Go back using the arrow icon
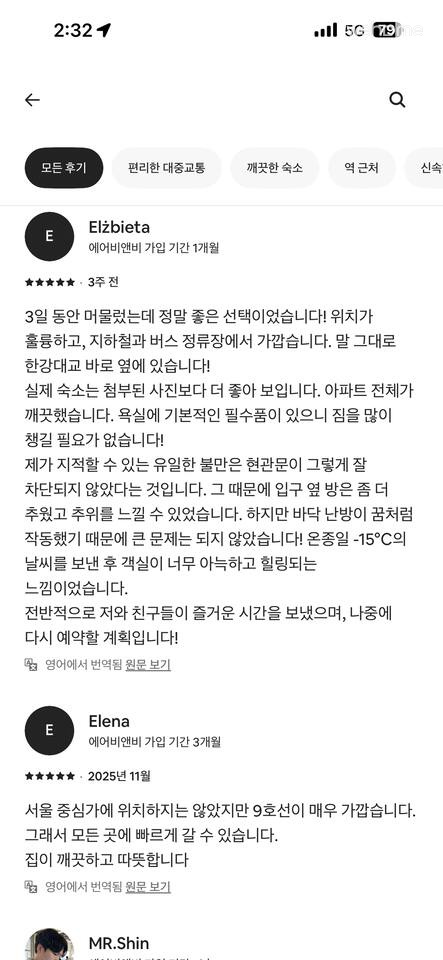Viewport: 443px width, 960px height. tap(32, 100)
